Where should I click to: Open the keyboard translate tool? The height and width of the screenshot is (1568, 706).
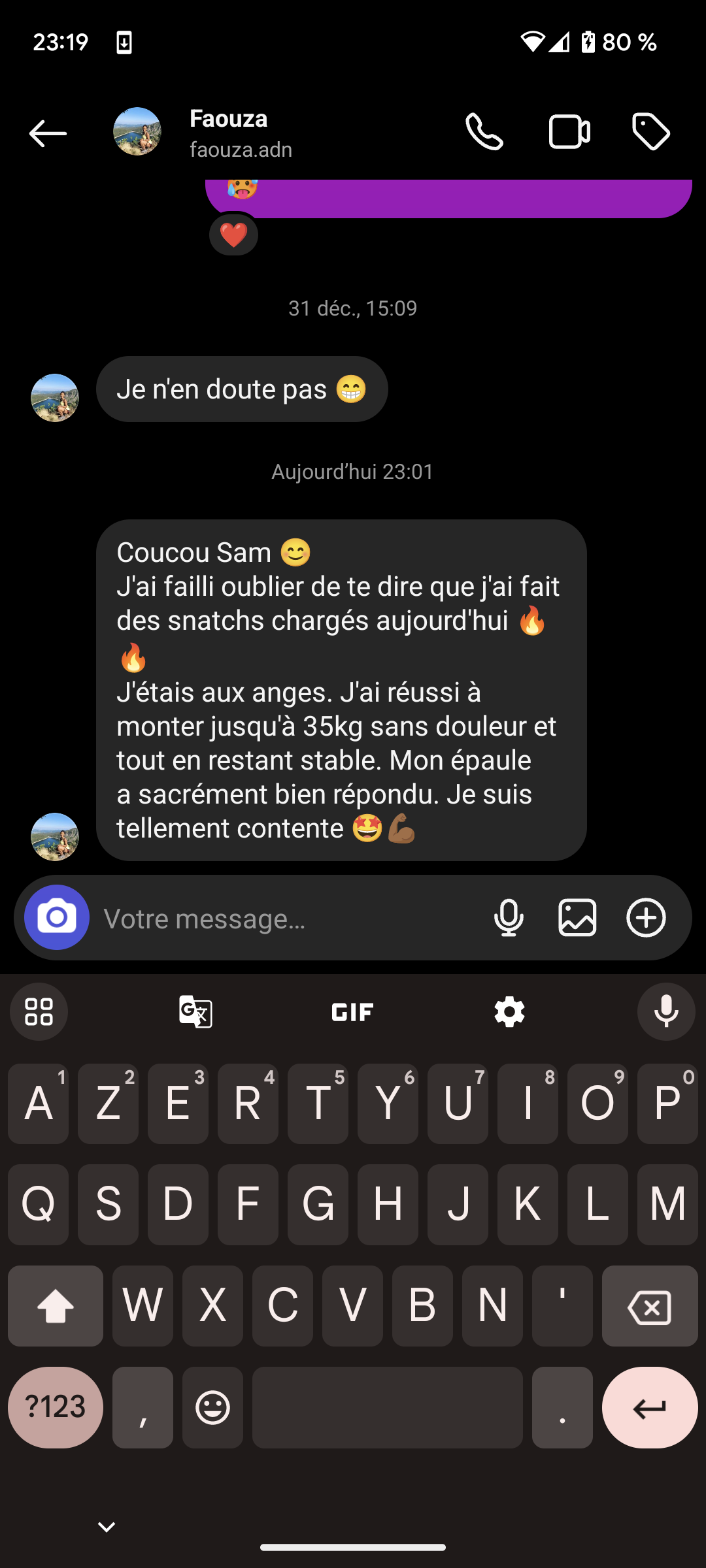click(x=195, y=1012)
